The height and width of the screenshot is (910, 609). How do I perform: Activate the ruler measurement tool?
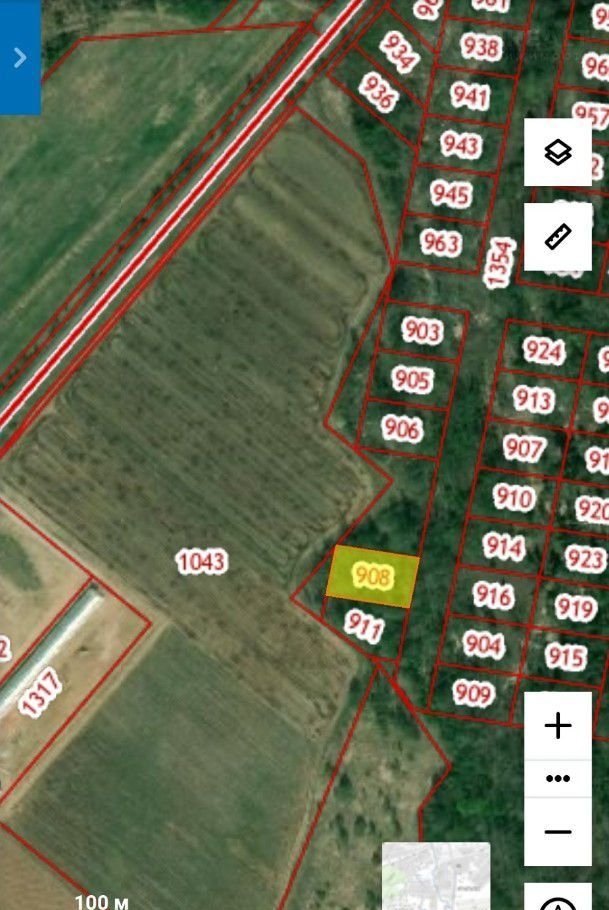pos(558,237)
